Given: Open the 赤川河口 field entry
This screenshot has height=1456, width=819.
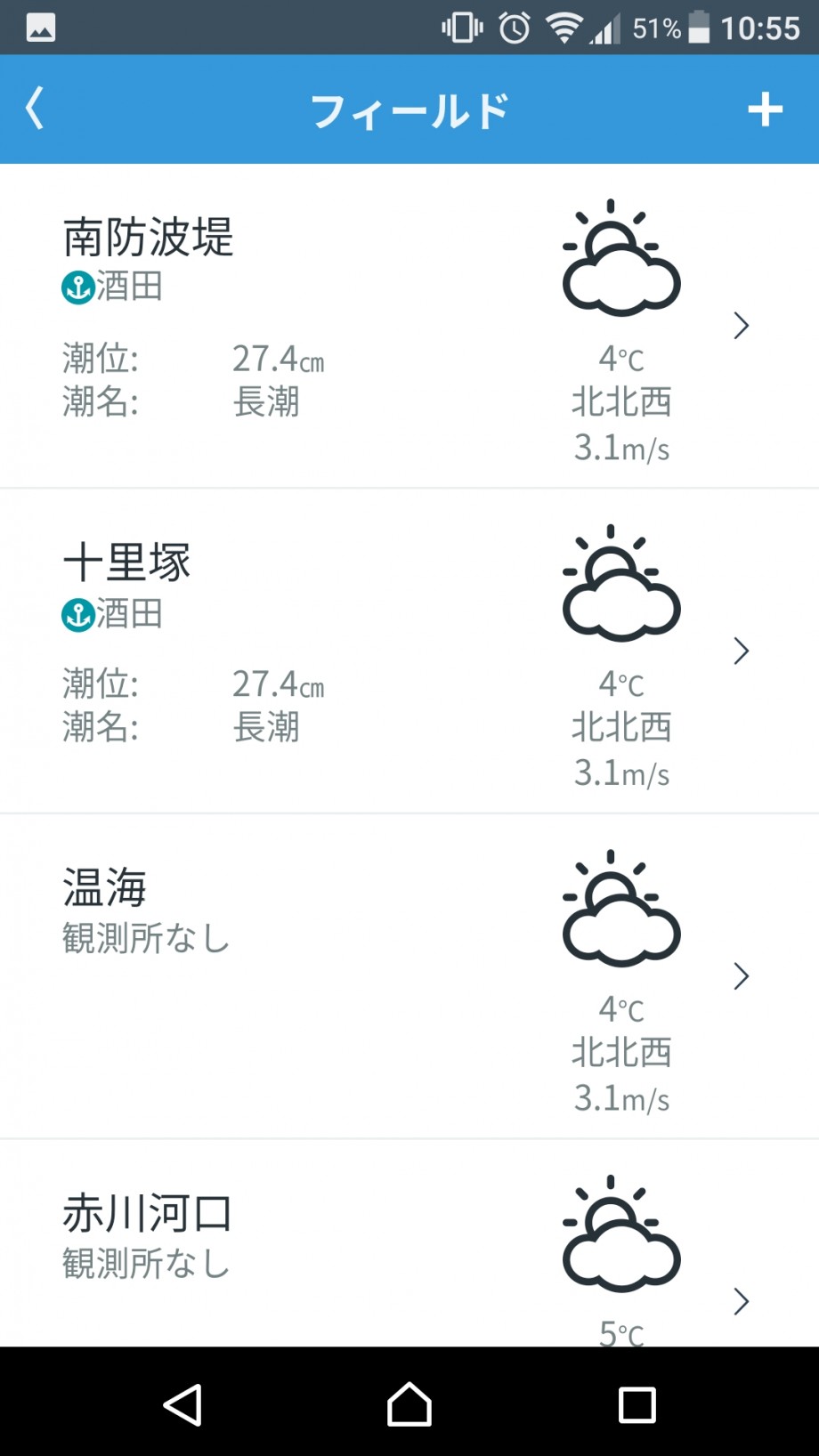Looking at the screenshot, I should point(409,1243).
